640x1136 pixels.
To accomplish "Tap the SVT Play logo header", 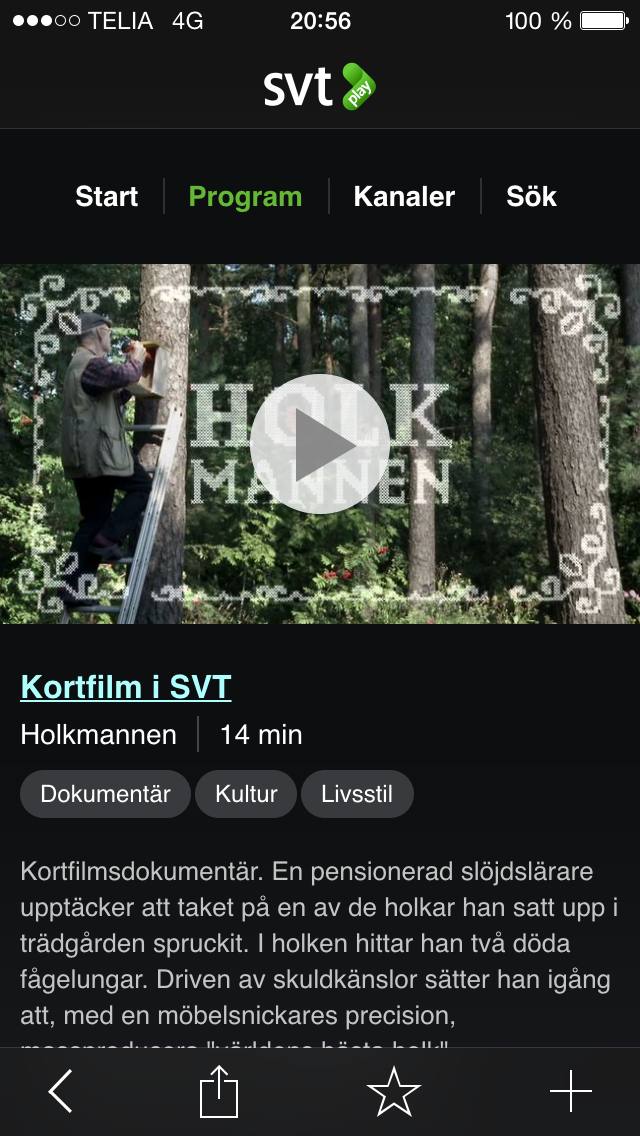I will [x=320, y=87].
